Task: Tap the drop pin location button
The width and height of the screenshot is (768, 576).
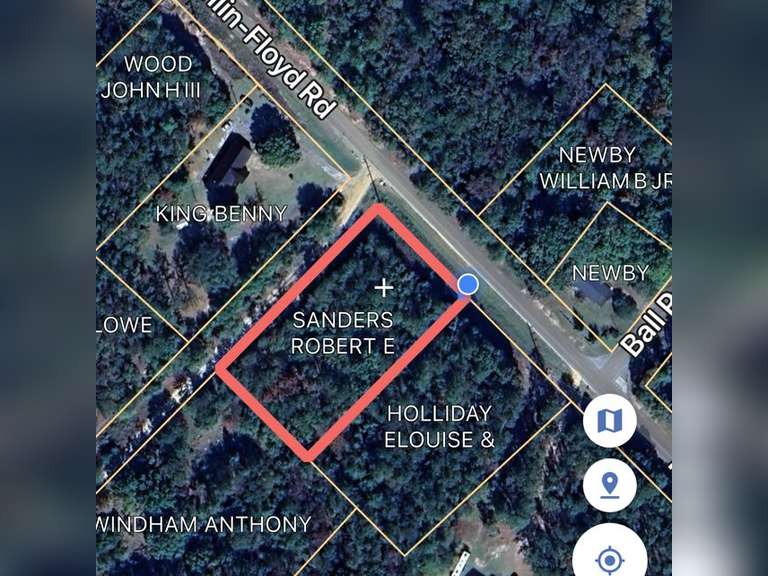Action: point(610,486)
